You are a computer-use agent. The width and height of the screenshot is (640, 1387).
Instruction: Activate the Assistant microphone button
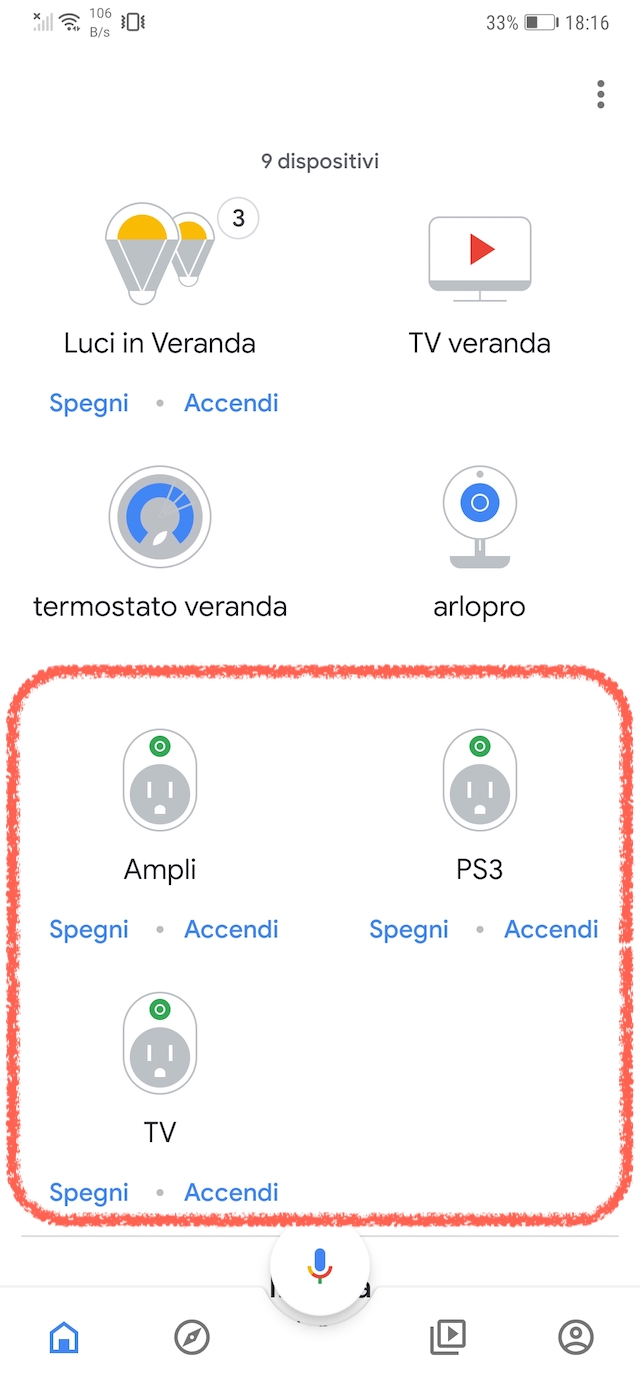pos(319,1266)
